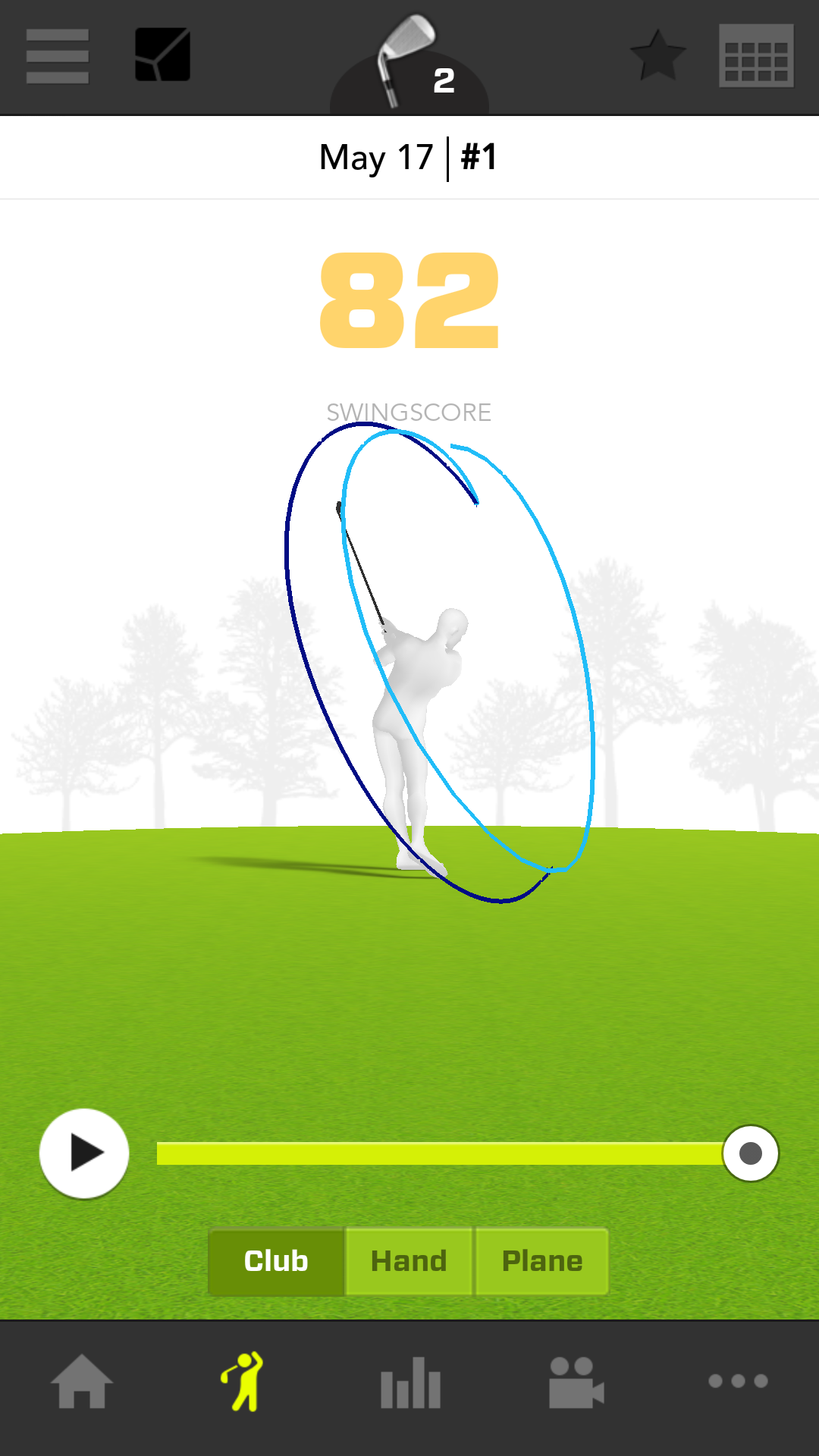Play the swing animation

(84, 1153)
